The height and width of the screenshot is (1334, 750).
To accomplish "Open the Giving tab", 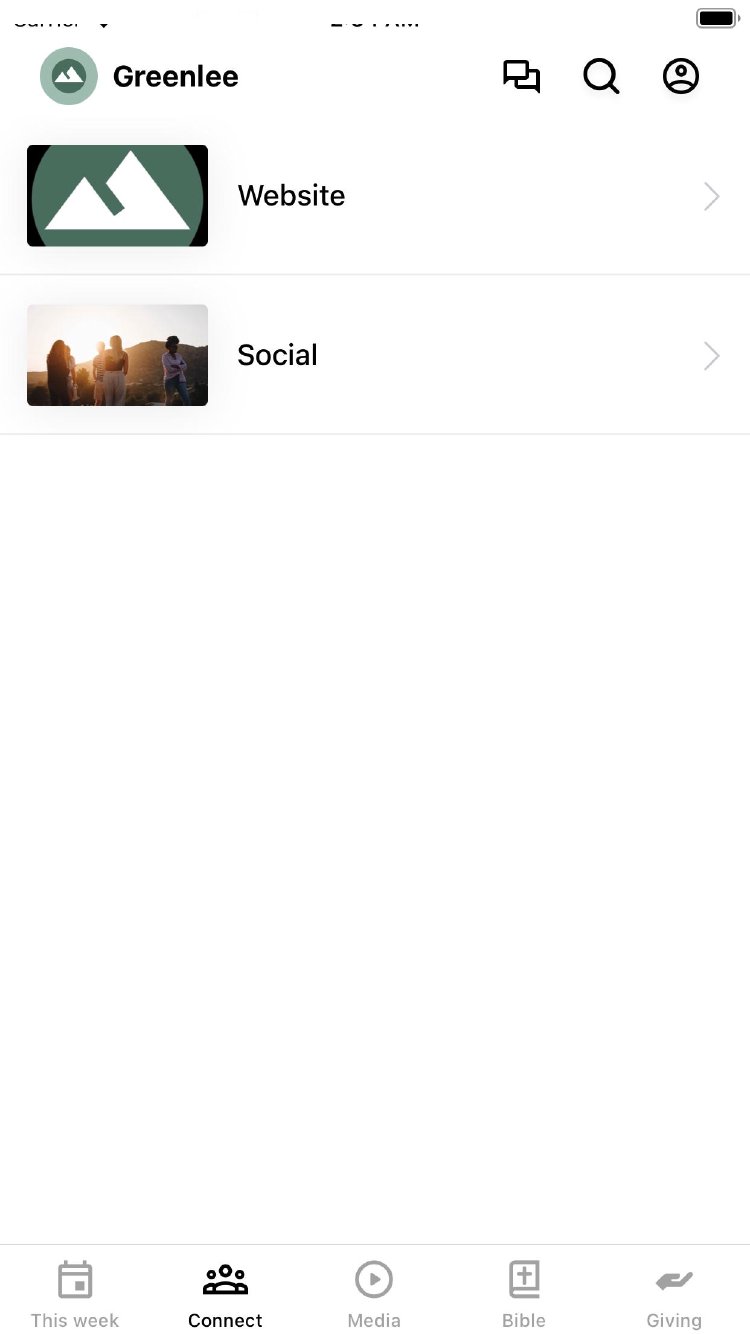I will coord(674,1294).
